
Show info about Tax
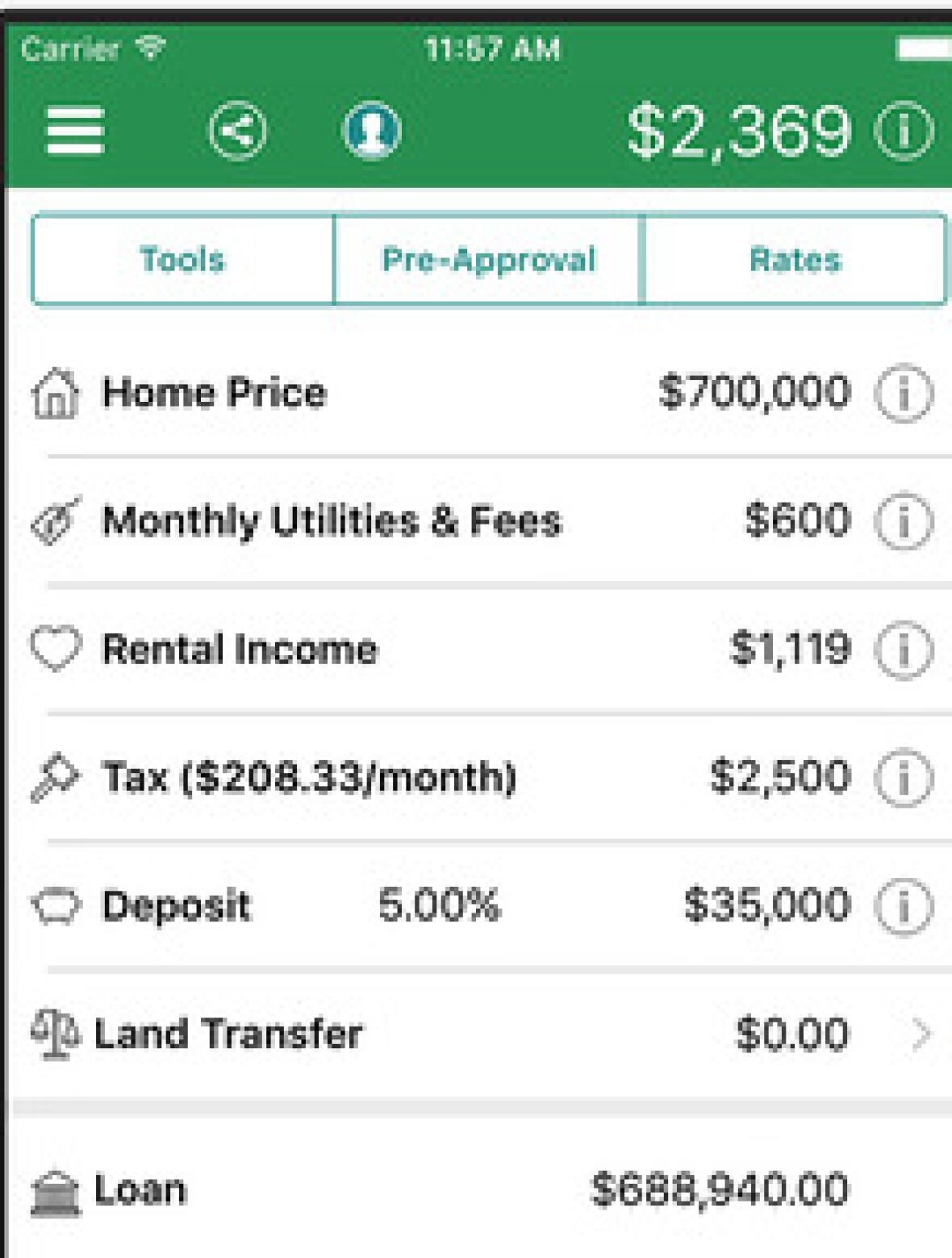tap(904, 778)
